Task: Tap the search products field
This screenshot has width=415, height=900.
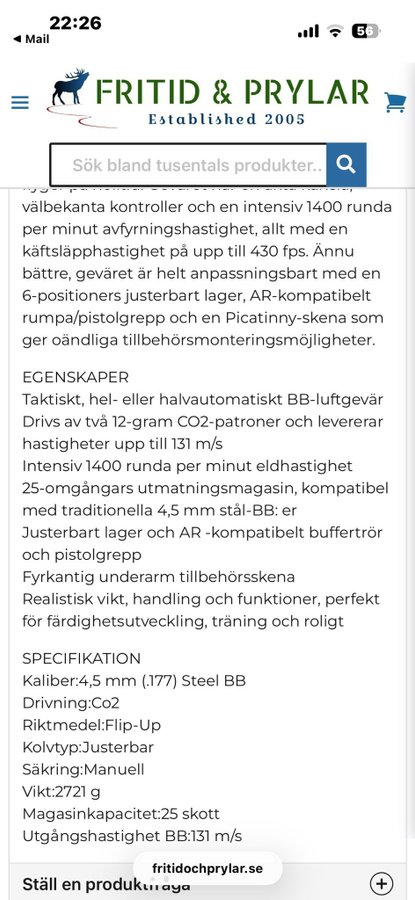Action: pos(188,165)
